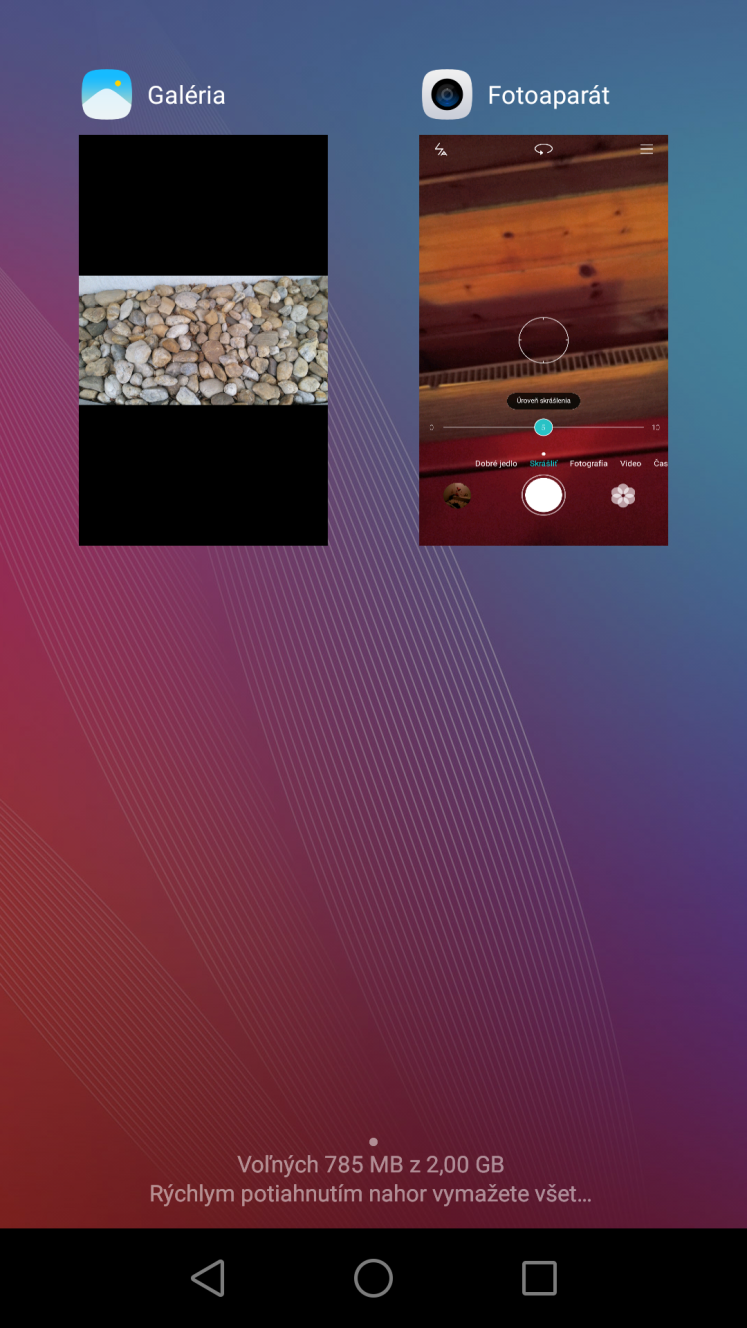Open the Fotoaparát app preview card
Image resolution: width=747 pixels, height=1328 pixels.
(543, 340)
